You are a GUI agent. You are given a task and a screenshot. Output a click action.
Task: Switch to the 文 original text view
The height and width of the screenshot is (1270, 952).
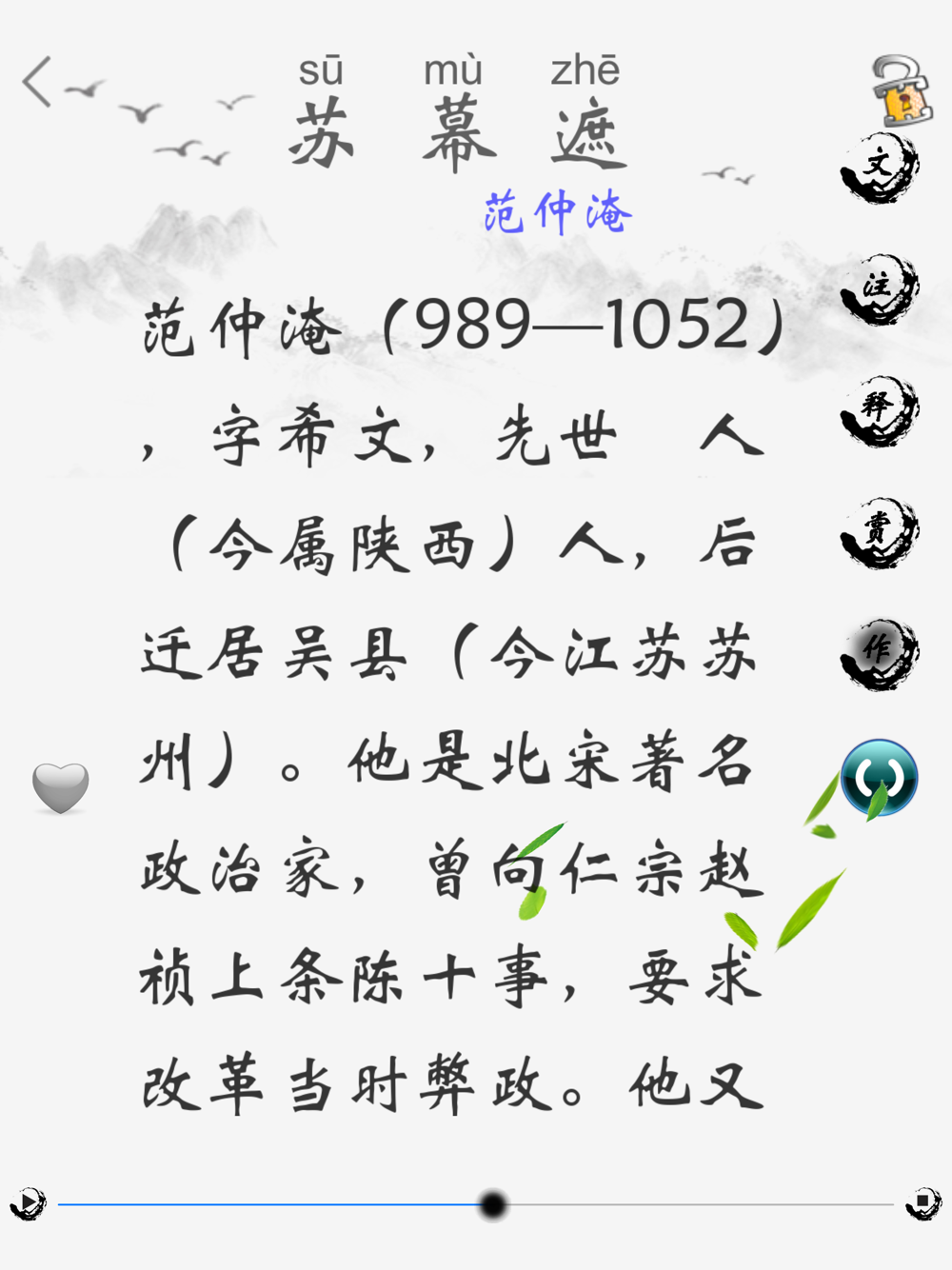[879, 169]
